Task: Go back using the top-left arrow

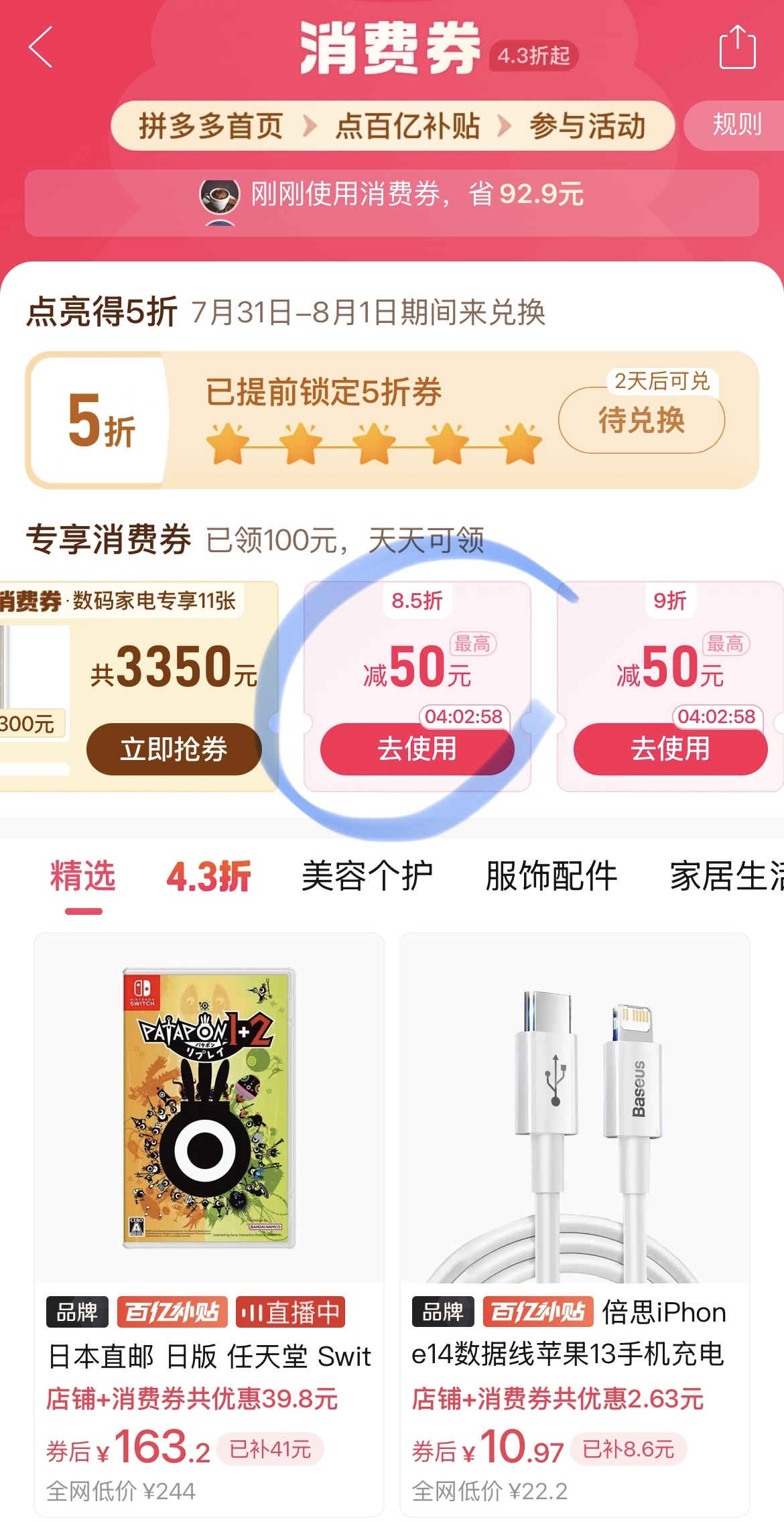Action: pos(41,48)
